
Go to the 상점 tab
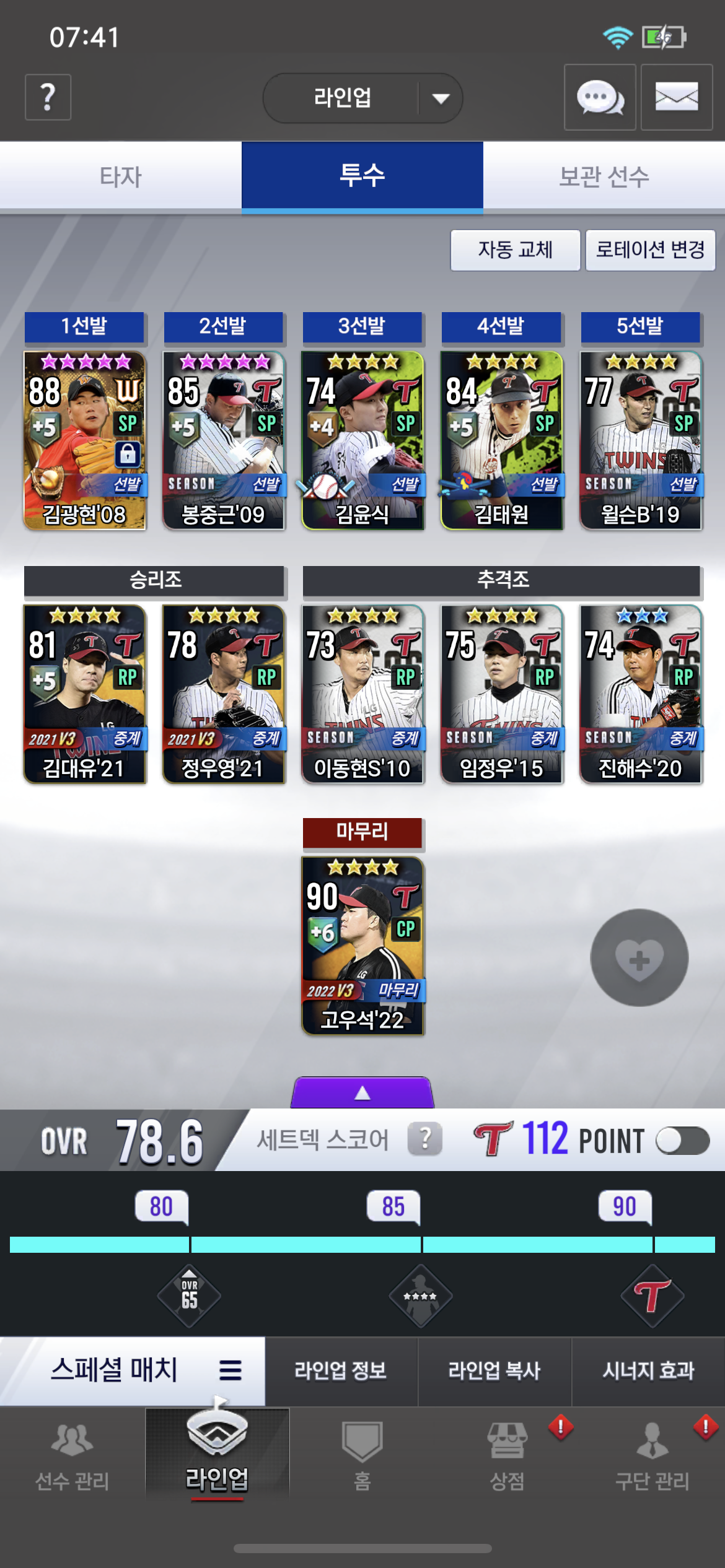click(507, 1455)
